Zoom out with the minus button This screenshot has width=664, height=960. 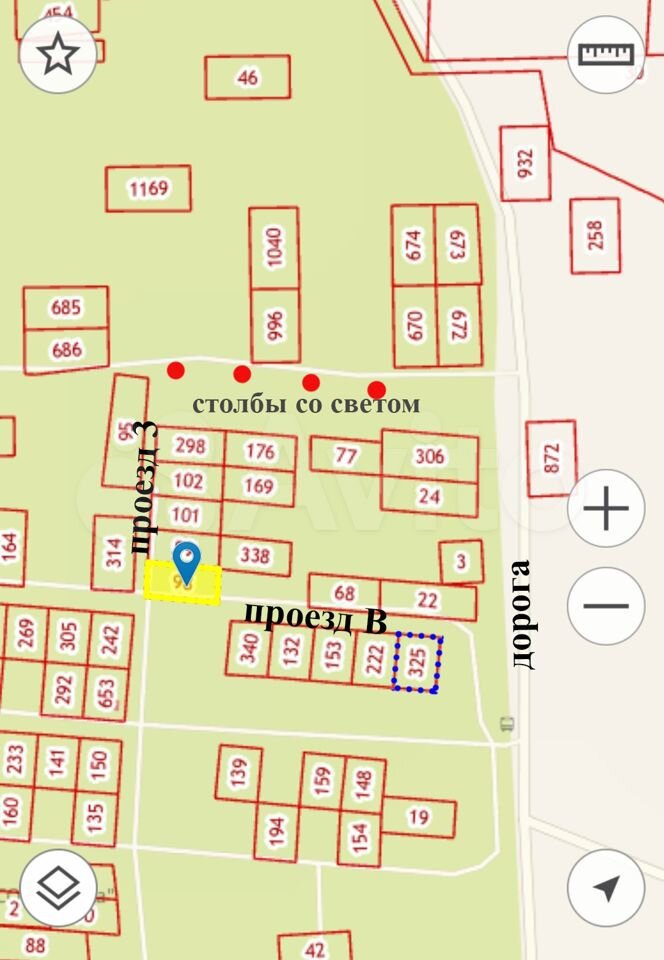pyautogui.click(x=606, y=605)
